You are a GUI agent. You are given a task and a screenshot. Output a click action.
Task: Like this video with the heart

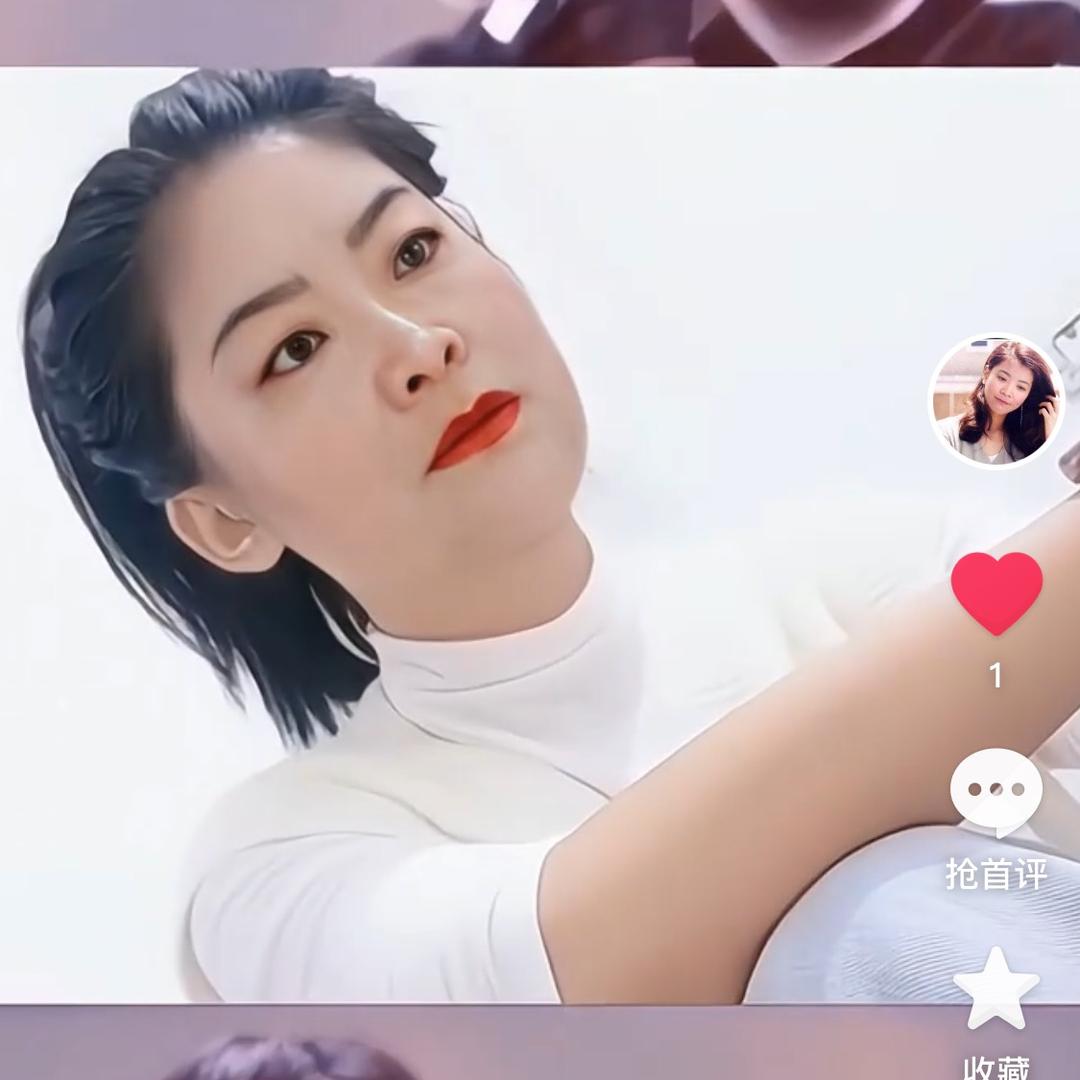pyautogui.click(x=996, y=592)
